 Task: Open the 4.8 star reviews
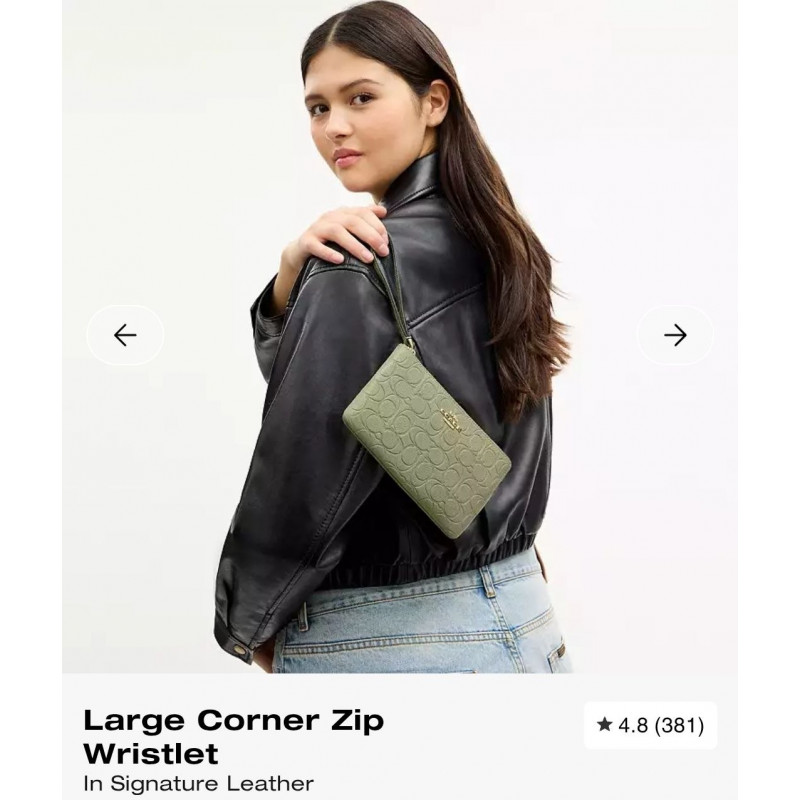pyautogui.click(x=650, y=726)
